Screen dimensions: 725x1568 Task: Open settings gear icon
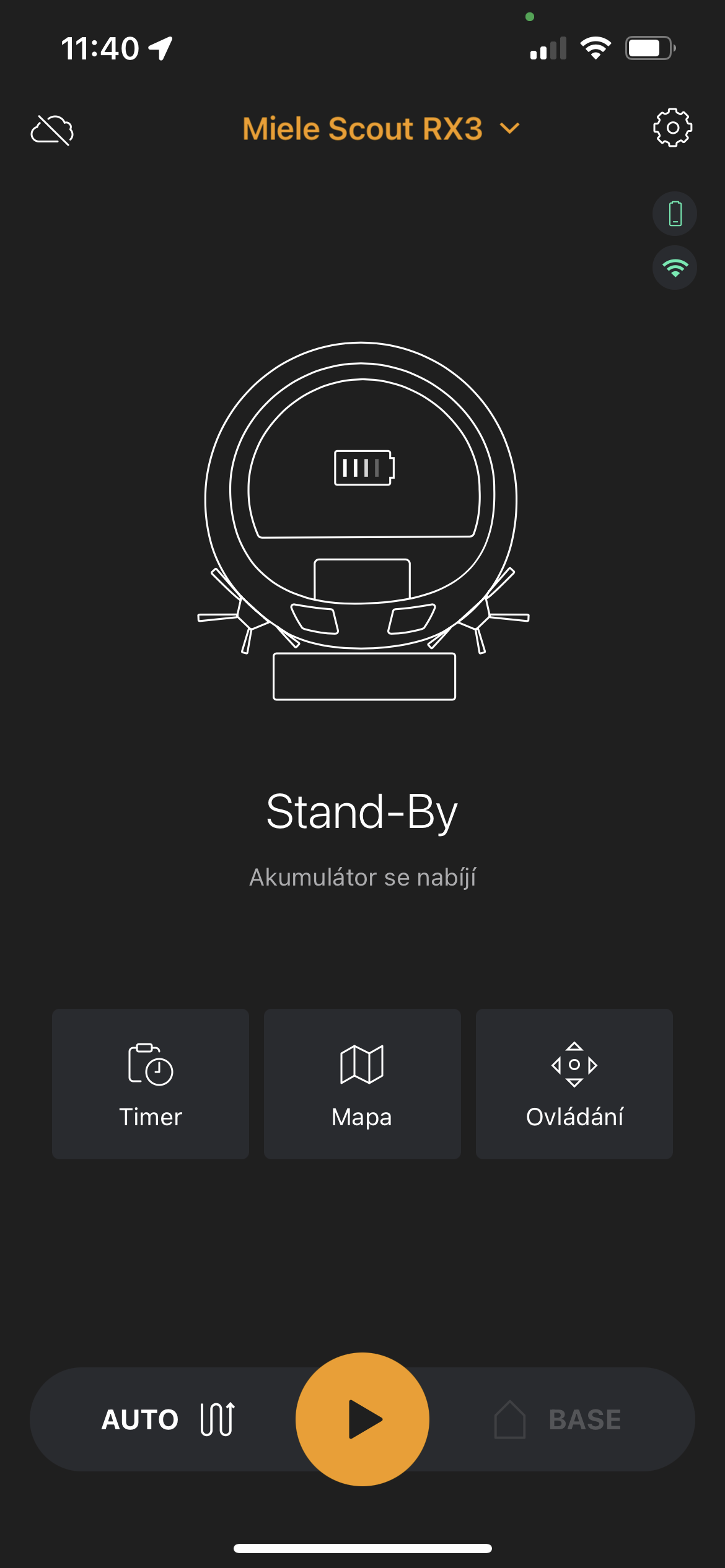tap(672, 128)
